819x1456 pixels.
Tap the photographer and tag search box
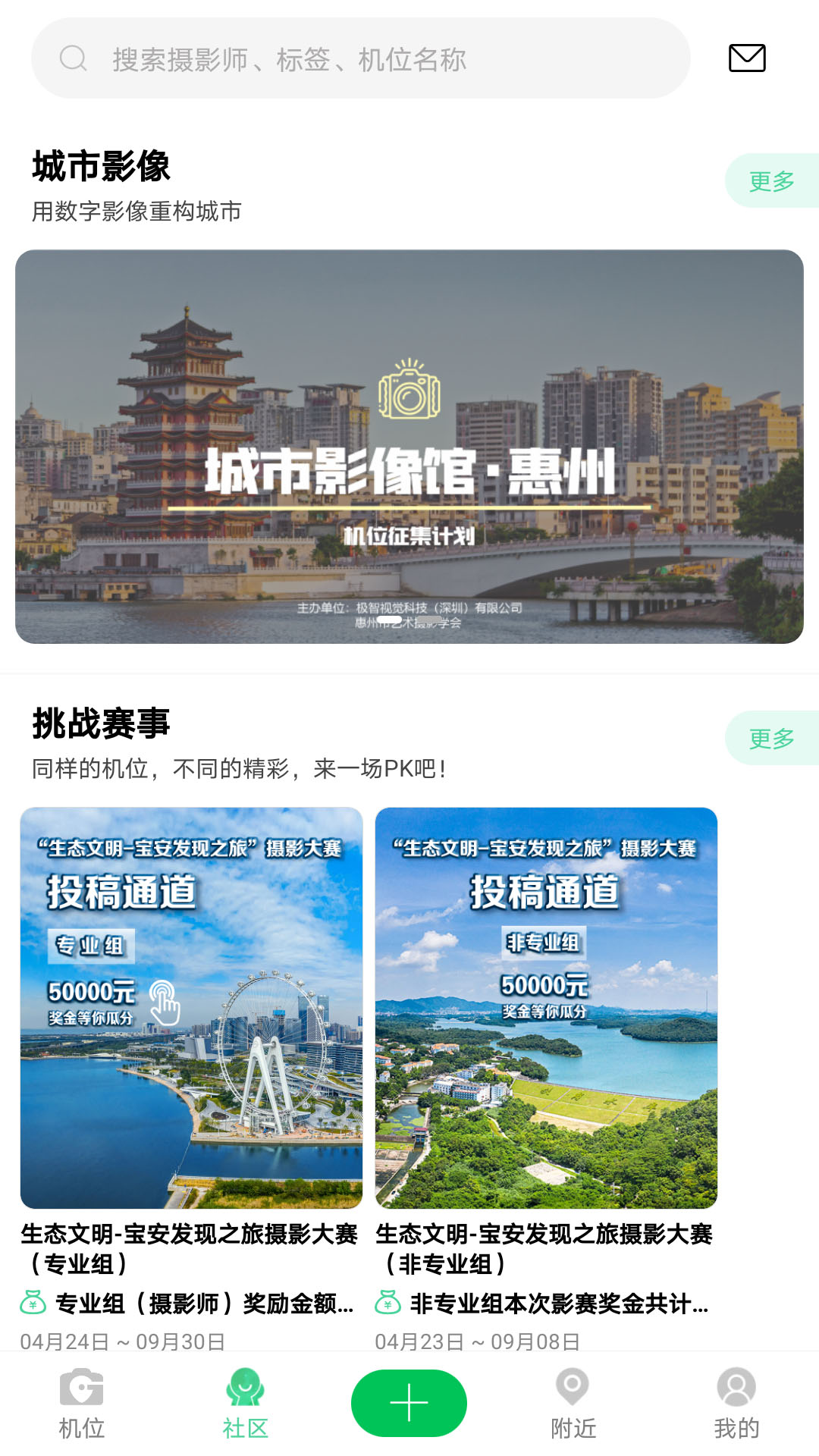(360, 58)
